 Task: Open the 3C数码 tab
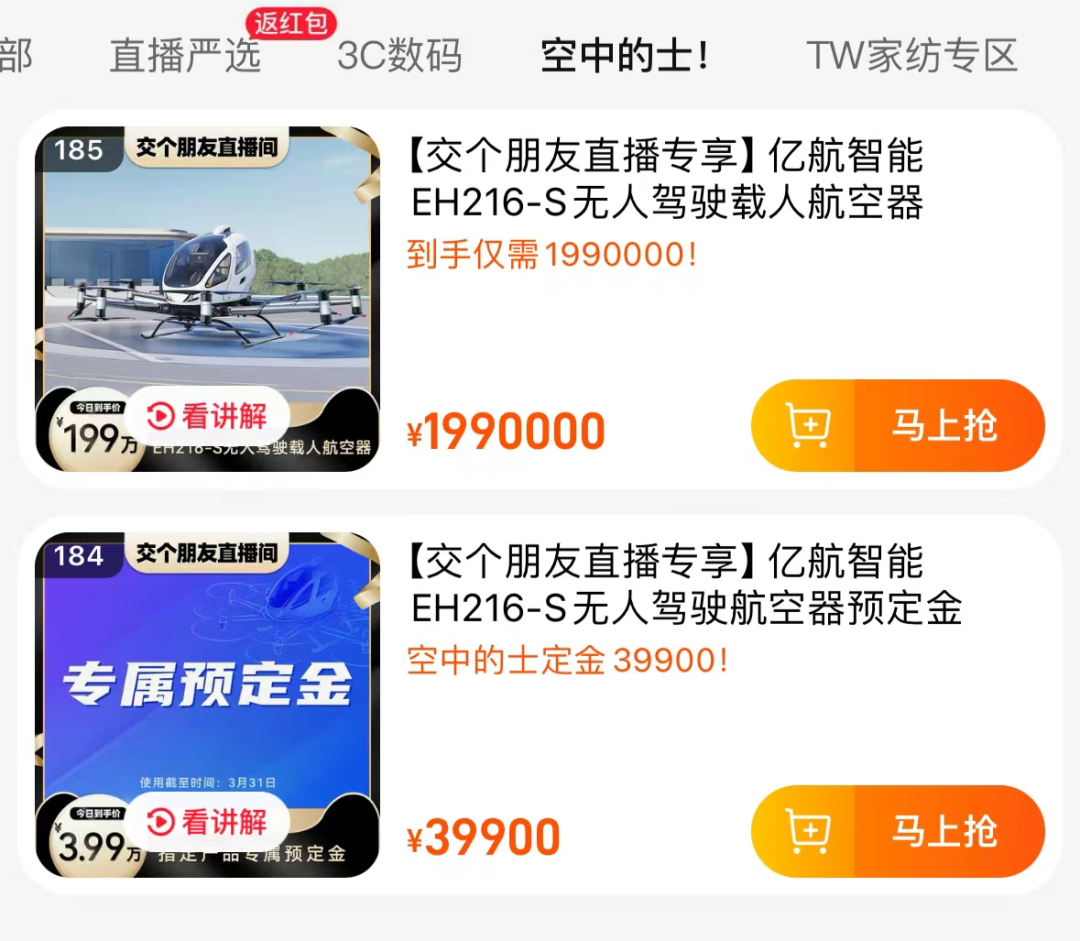[x=400, y=56]
